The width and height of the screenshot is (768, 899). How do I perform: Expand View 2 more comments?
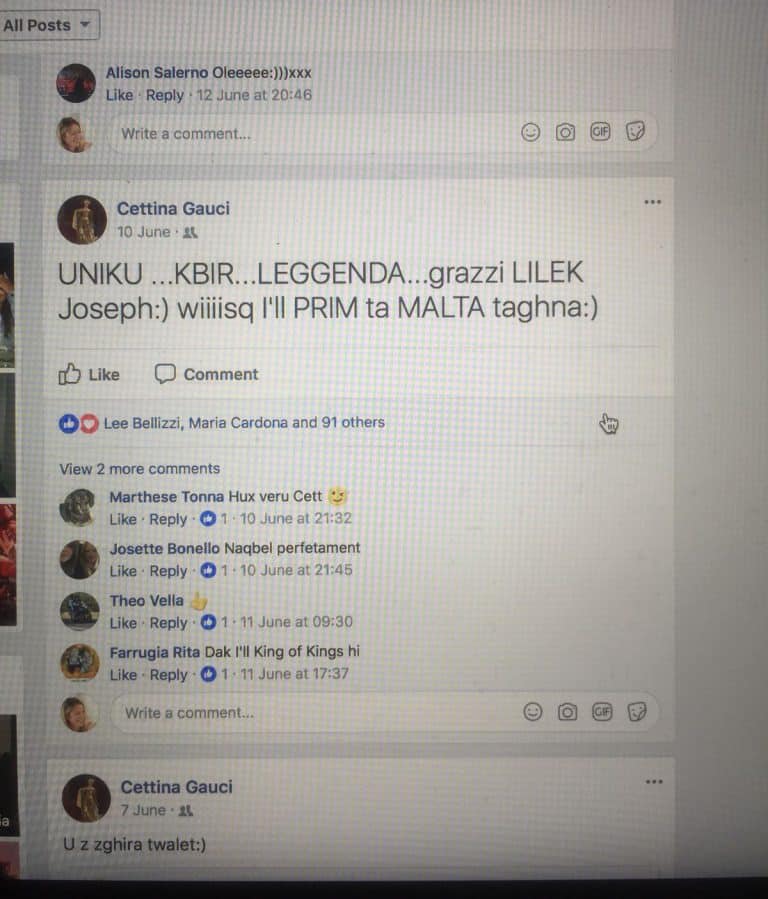point(139,468)
